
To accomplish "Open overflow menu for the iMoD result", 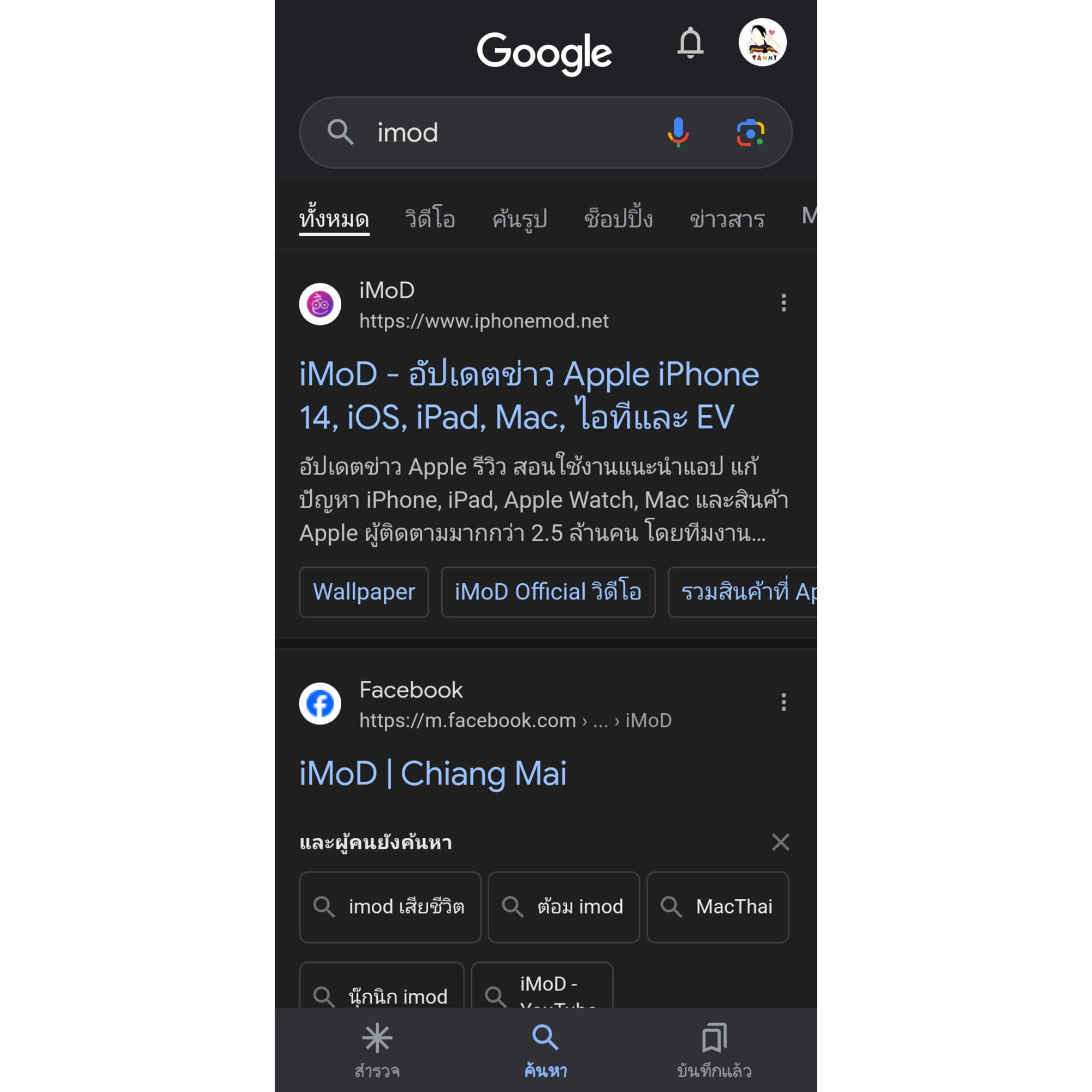I will click(784, 303).
